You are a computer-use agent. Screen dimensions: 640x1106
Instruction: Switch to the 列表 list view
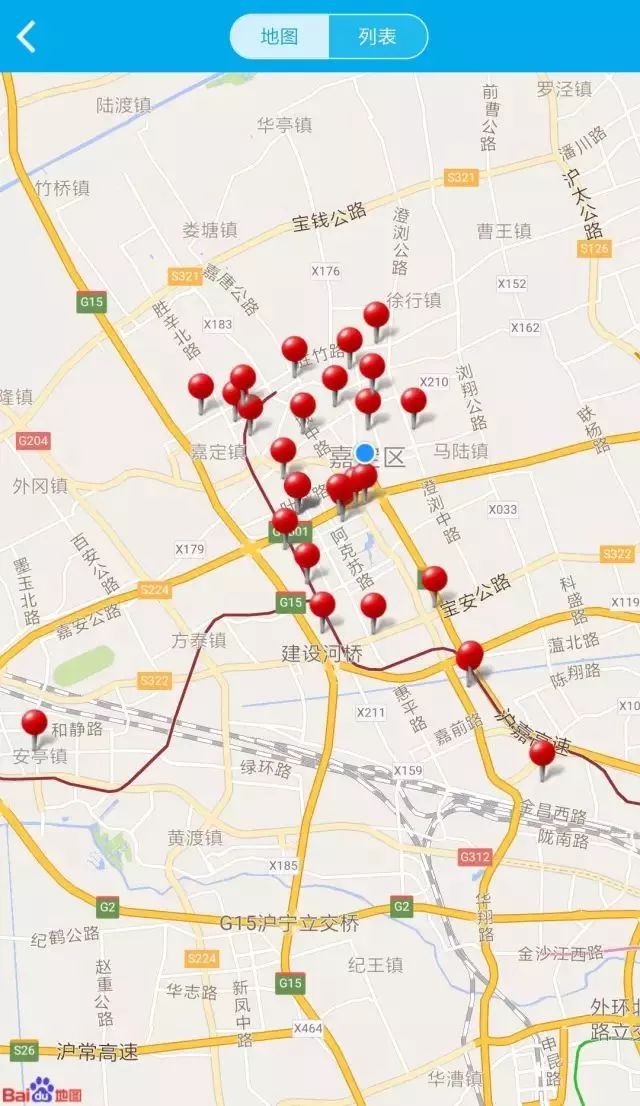(x=377, y=37)
